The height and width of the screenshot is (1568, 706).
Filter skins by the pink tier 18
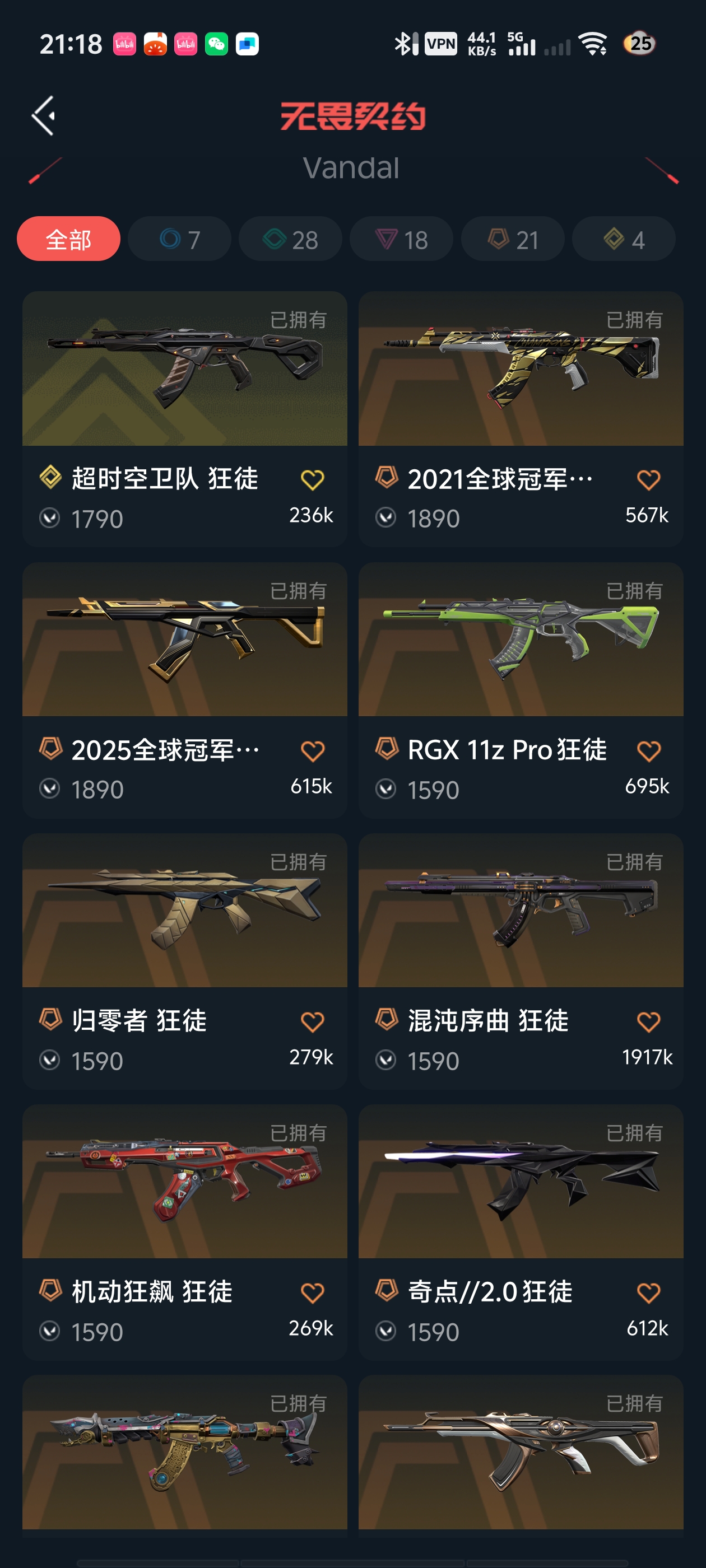pyautogui.click(x=401, y=239)
